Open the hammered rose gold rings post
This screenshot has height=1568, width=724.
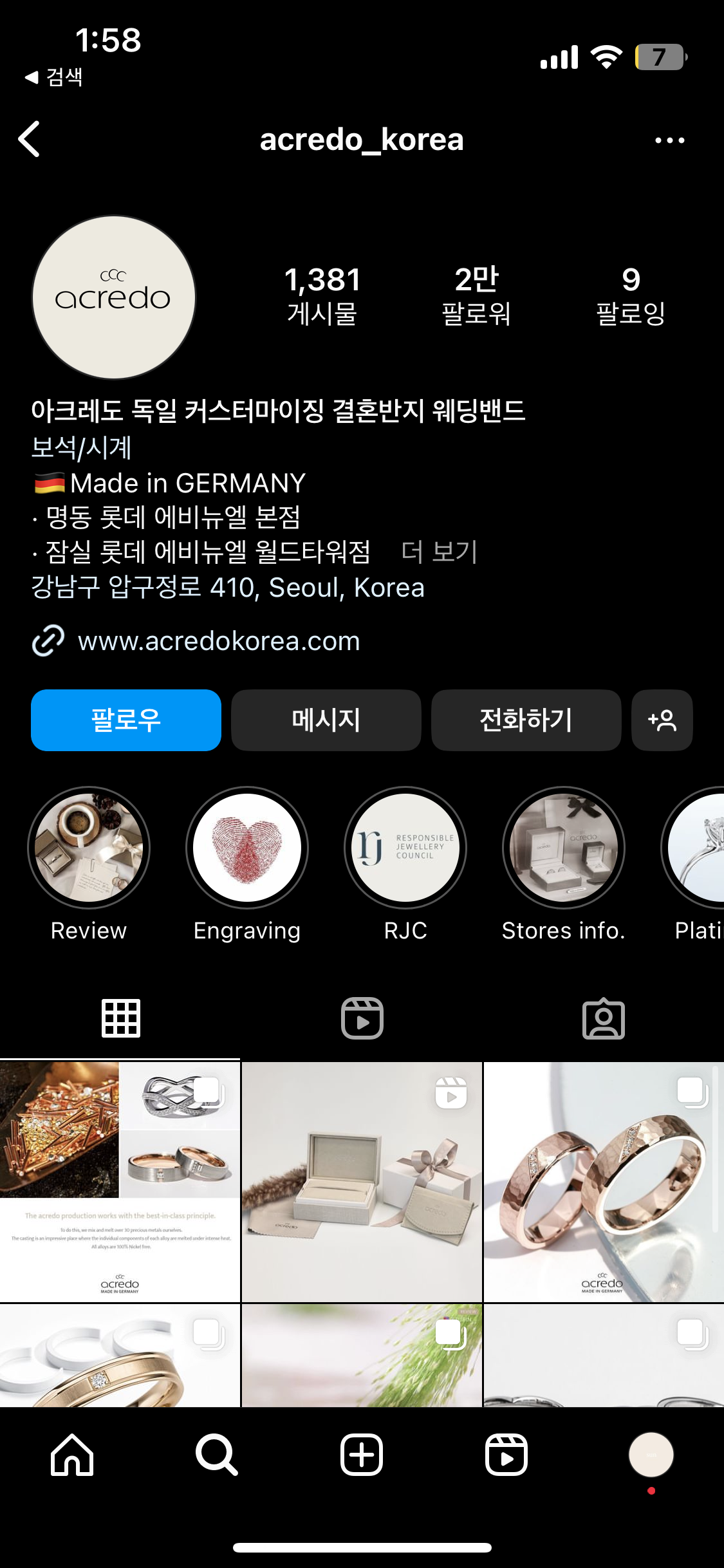(603, 1182)
